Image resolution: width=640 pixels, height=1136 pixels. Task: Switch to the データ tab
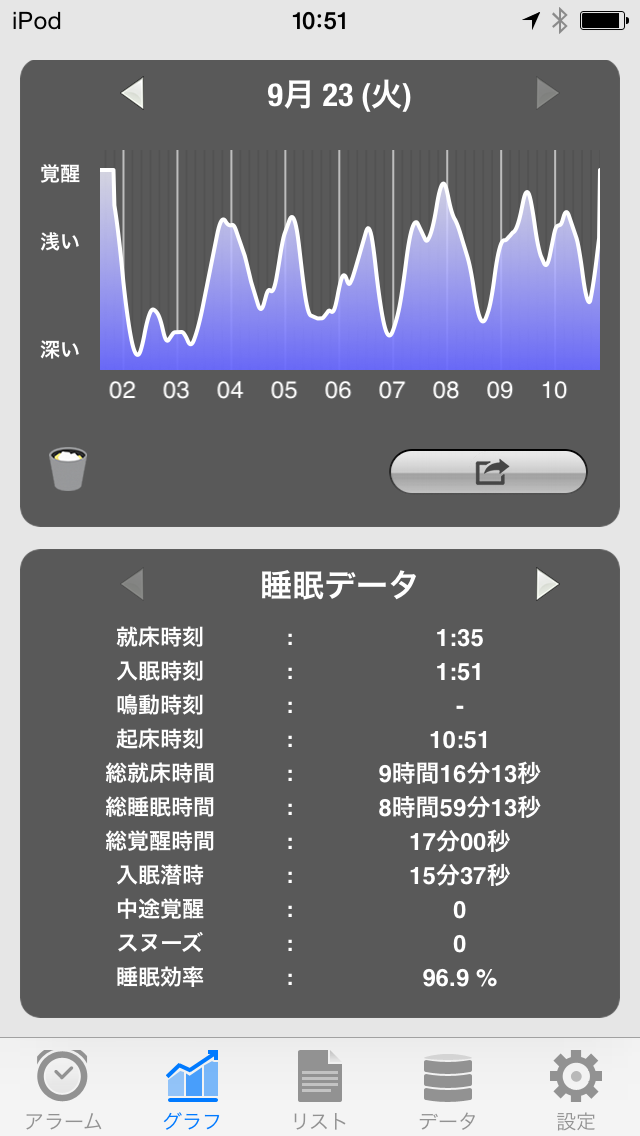pos(447,1088)
